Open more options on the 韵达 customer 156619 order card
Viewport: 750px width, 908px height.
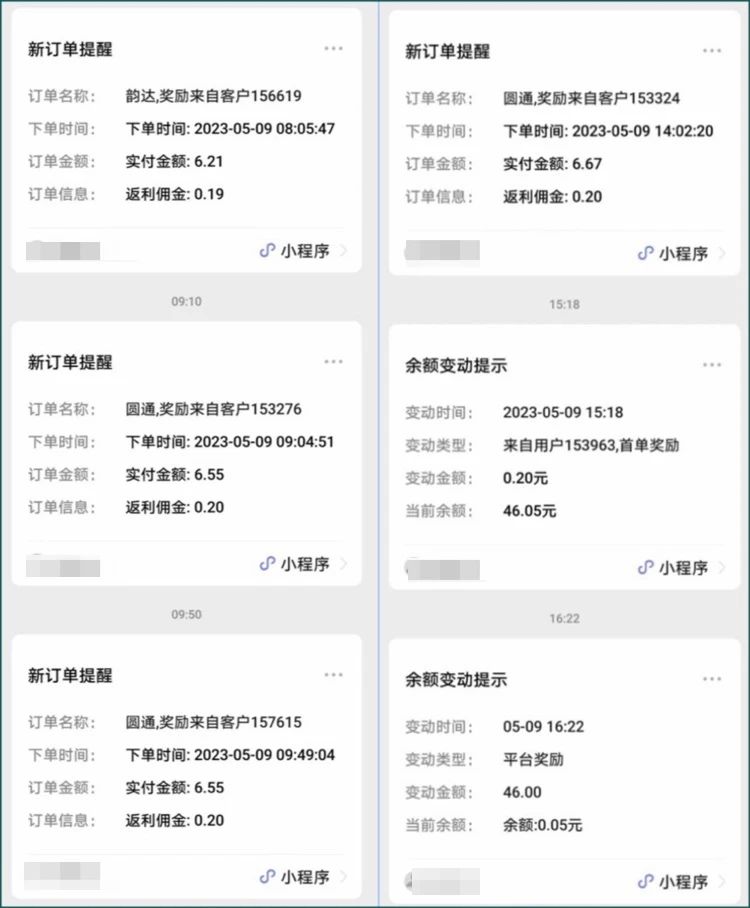pos(334,48)
